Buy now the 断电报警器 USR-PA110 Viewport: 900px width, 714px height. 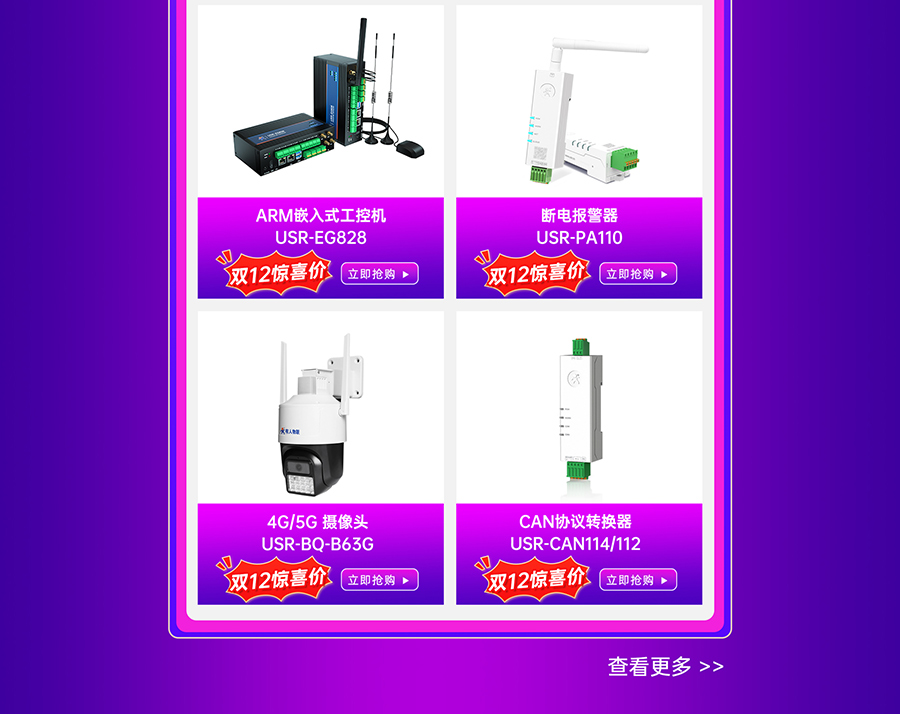638,274
